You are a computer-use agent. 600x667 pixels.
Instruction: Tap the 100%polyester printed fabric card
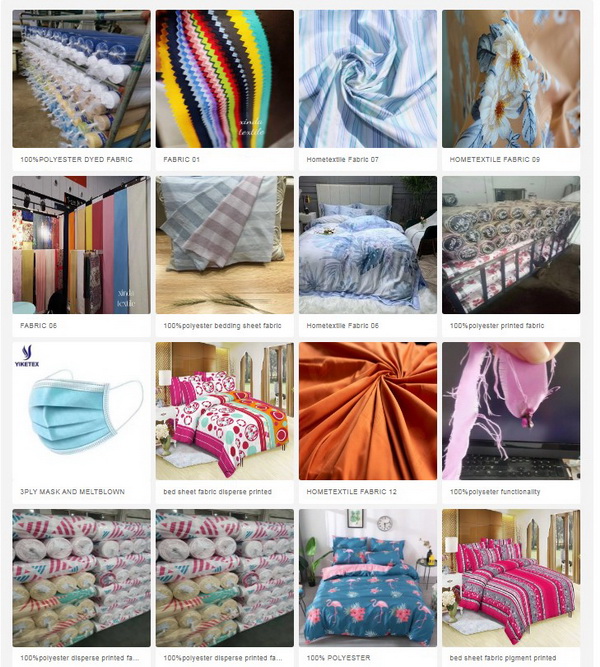point(511,245)
